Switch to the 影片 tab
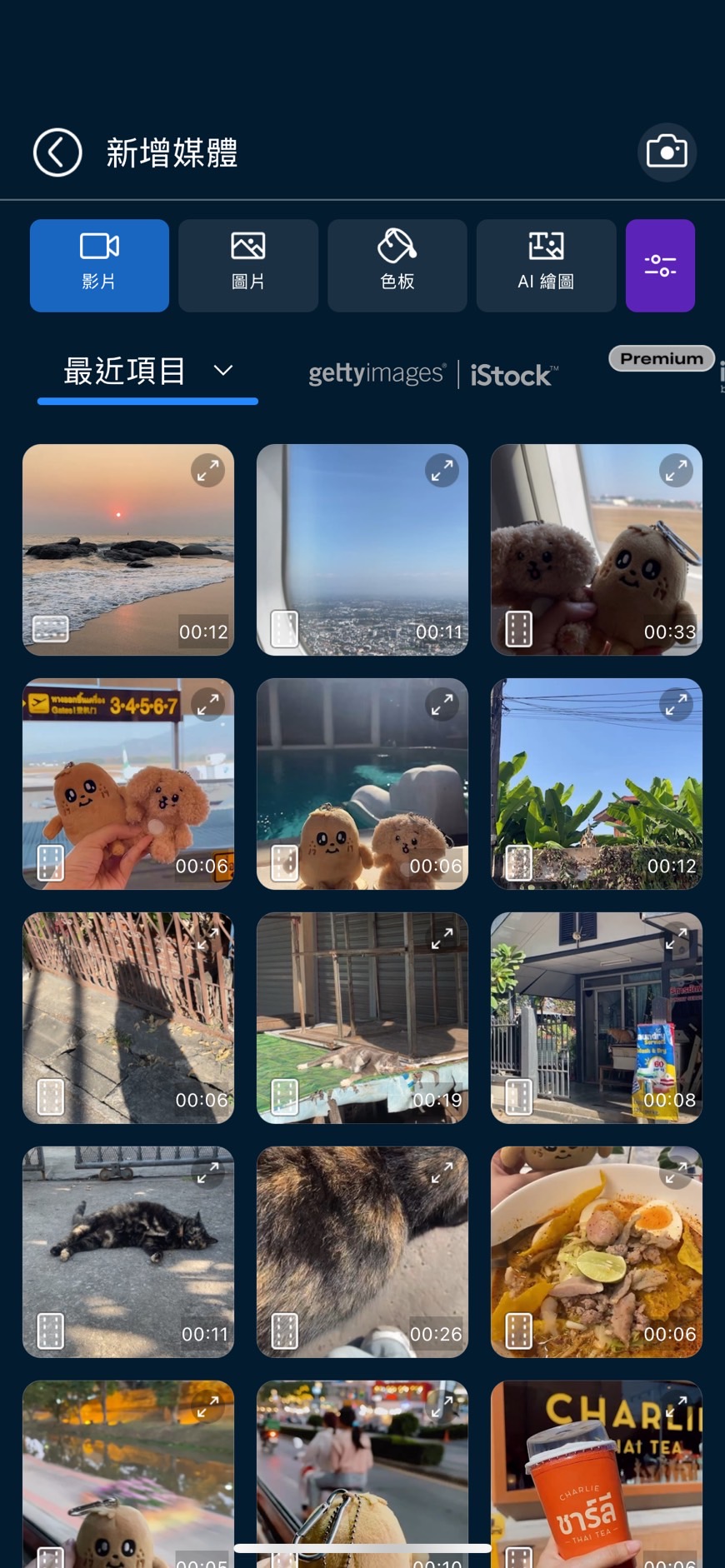Viewport: 725px width, 1568px height. pos(99,265)
